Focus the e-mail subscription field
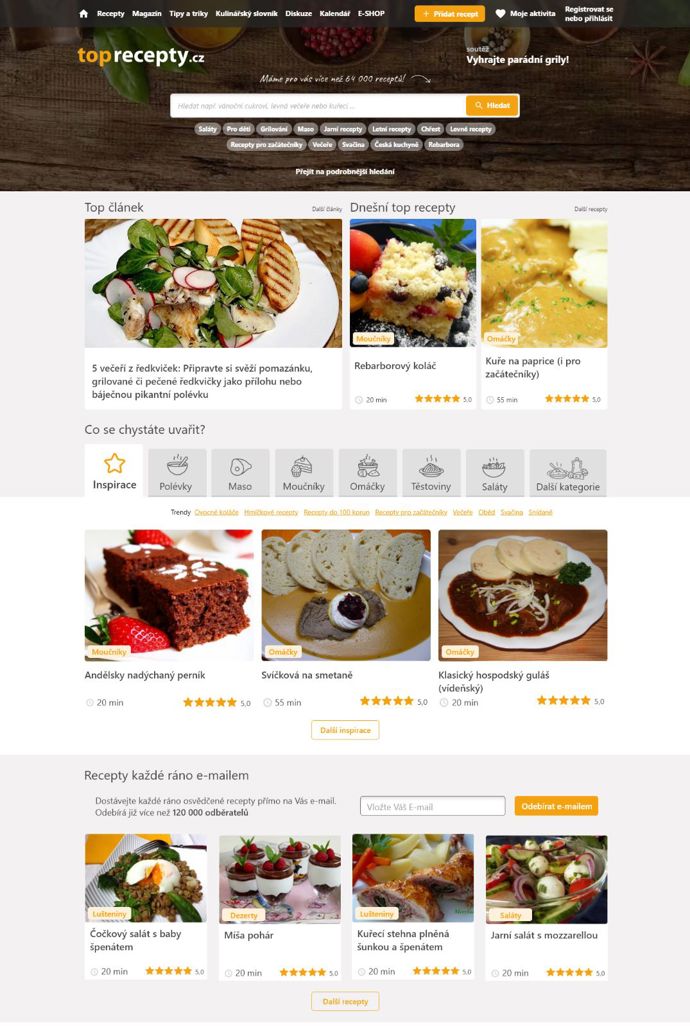The image size is (690, 1026). 432,806
